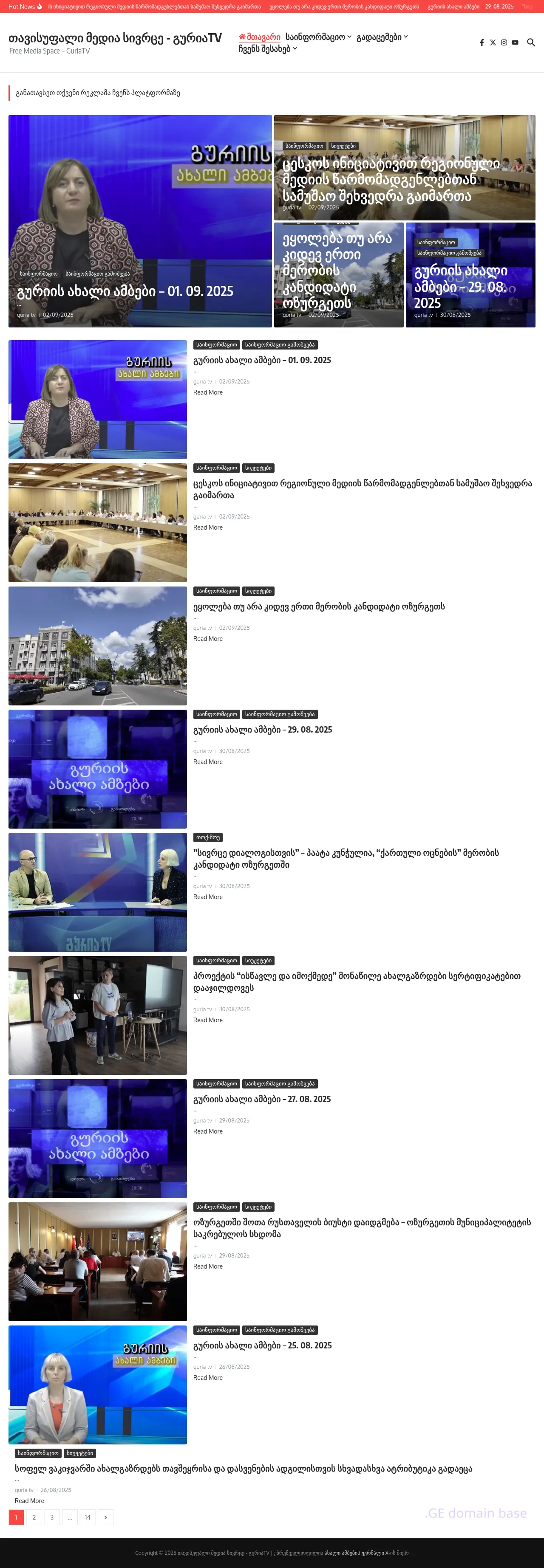Expand the ჩვენს შესახებ dropdown menu

click(x=267, y=49)
